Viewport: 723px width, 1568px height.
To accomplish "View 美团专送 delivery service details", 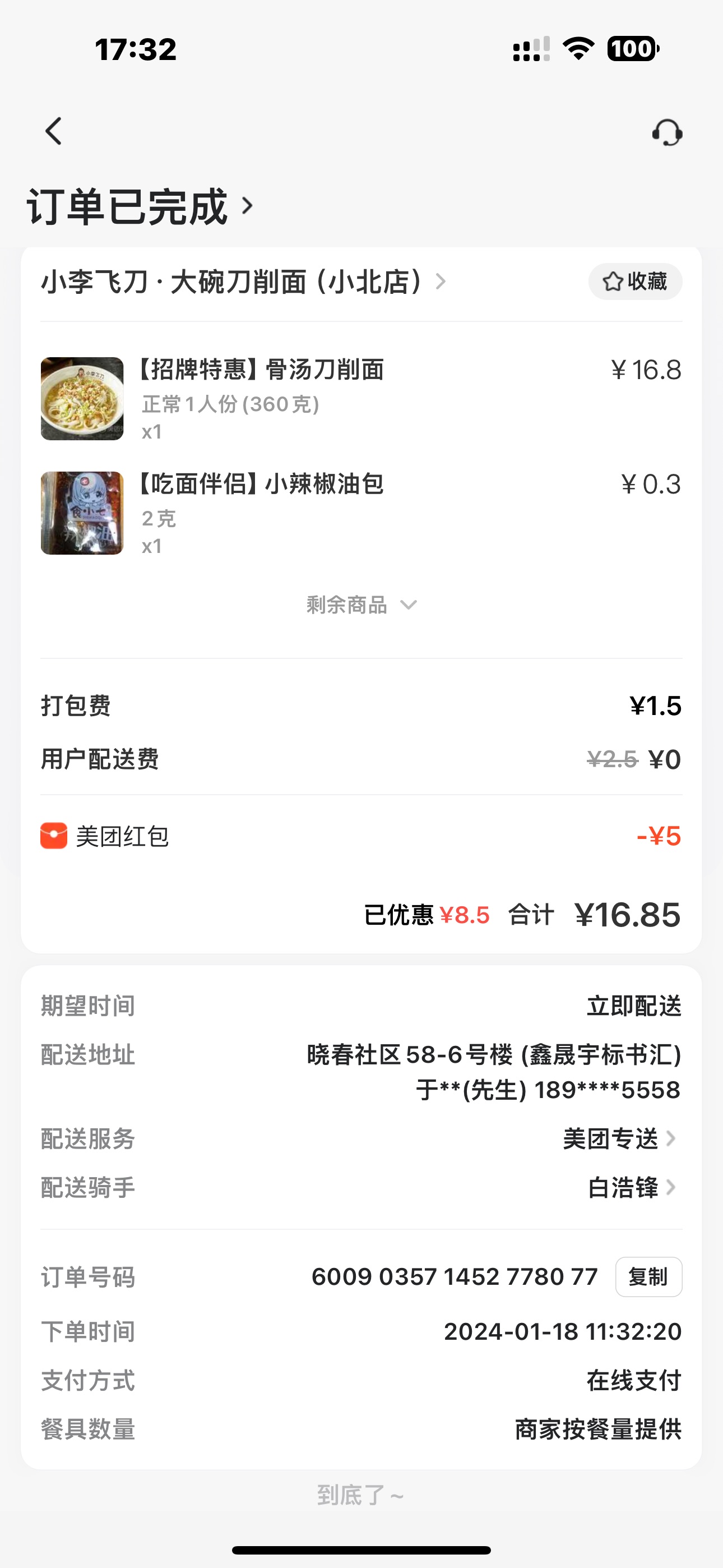I will point(618,1139).
